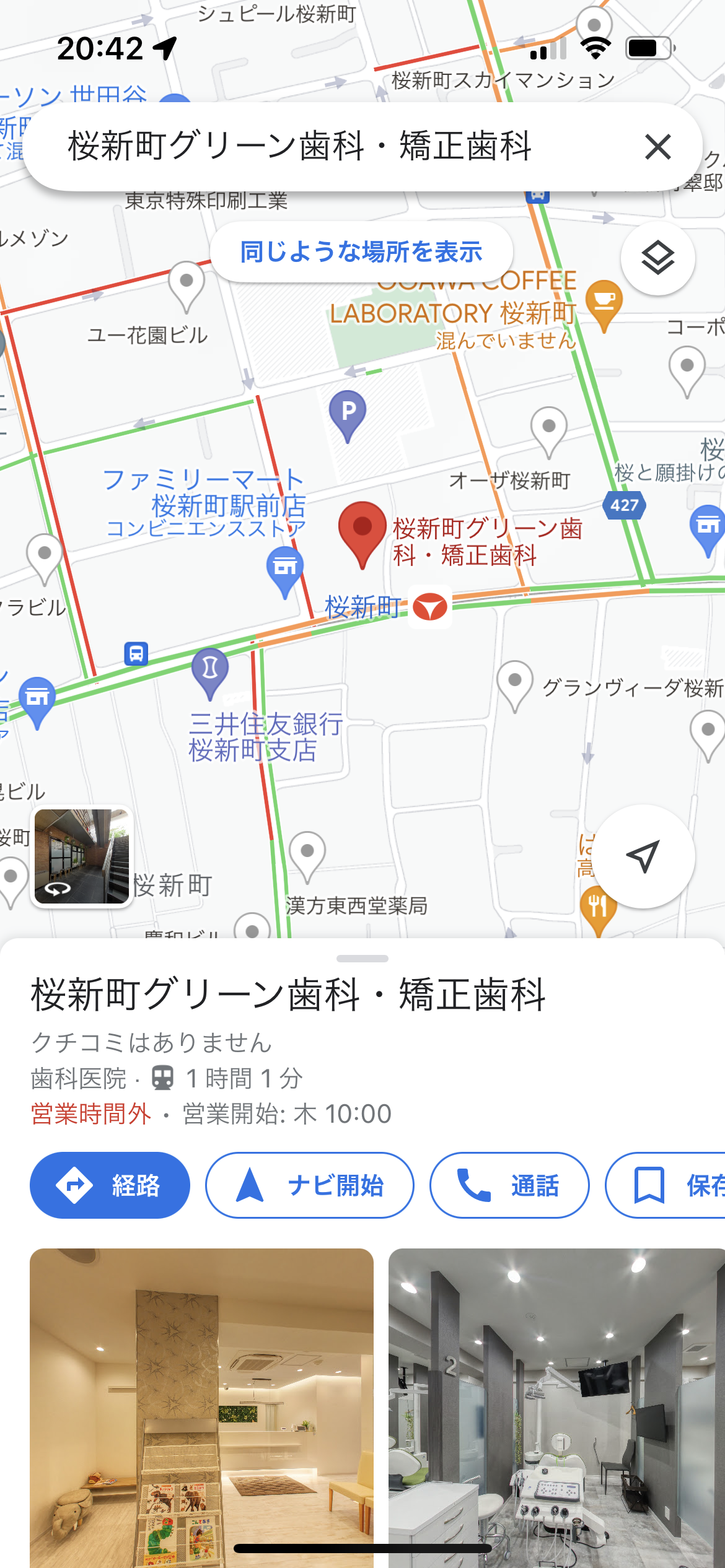Clear the search with the X button
The height and width of the screenshot is (1568, 725).
click(x=657, y=147)
